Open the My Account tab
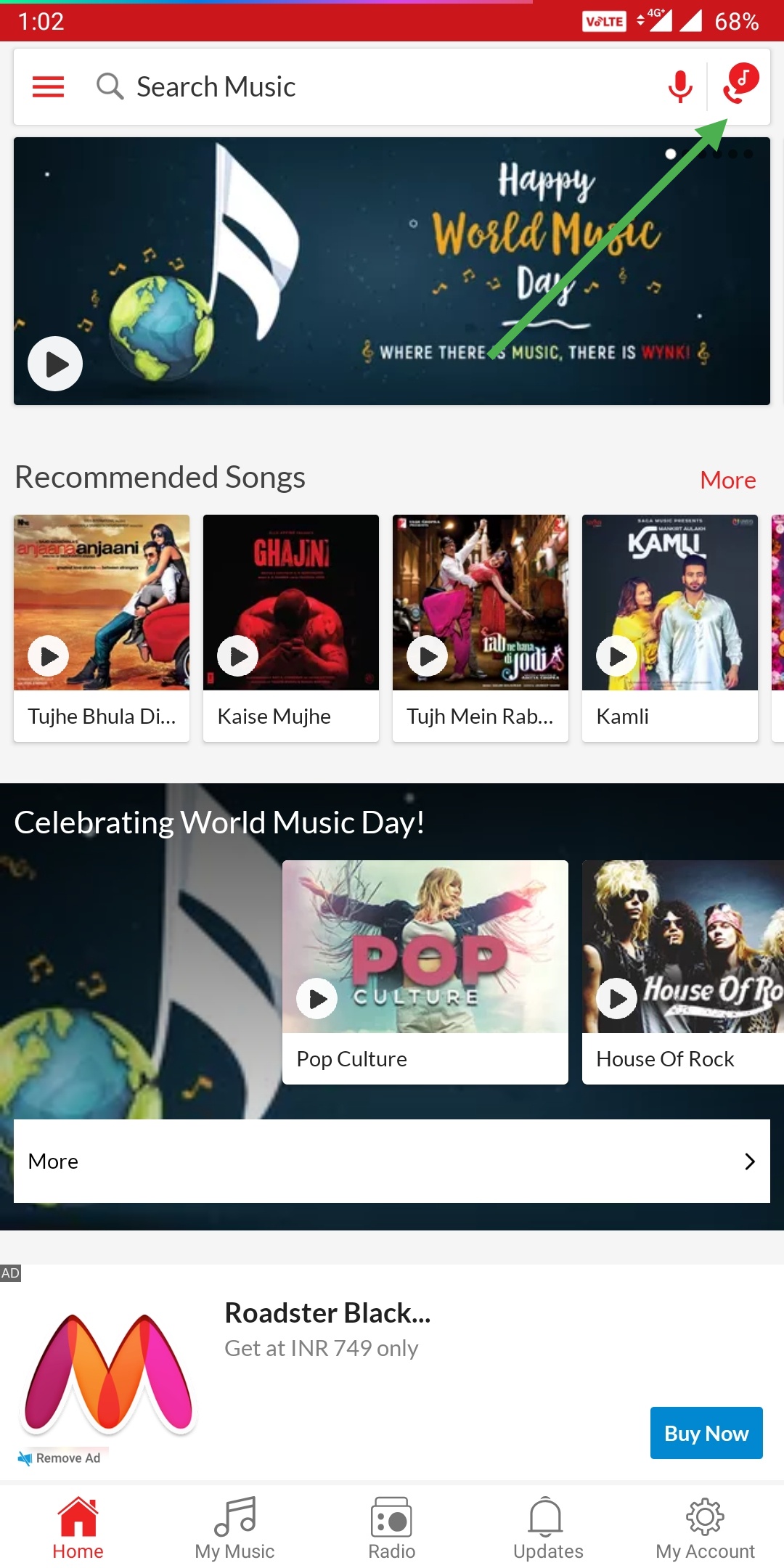 tap(705, 1528)
